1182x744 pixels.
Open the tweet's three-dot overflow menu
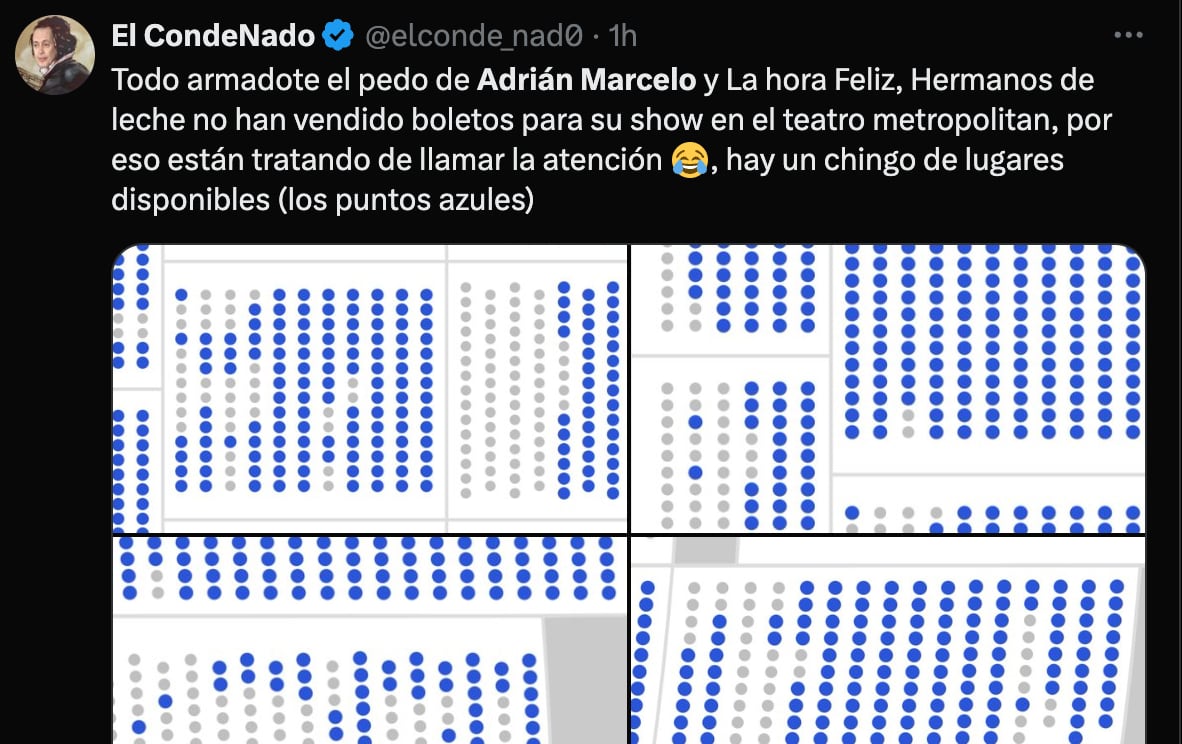point(1128,36)
